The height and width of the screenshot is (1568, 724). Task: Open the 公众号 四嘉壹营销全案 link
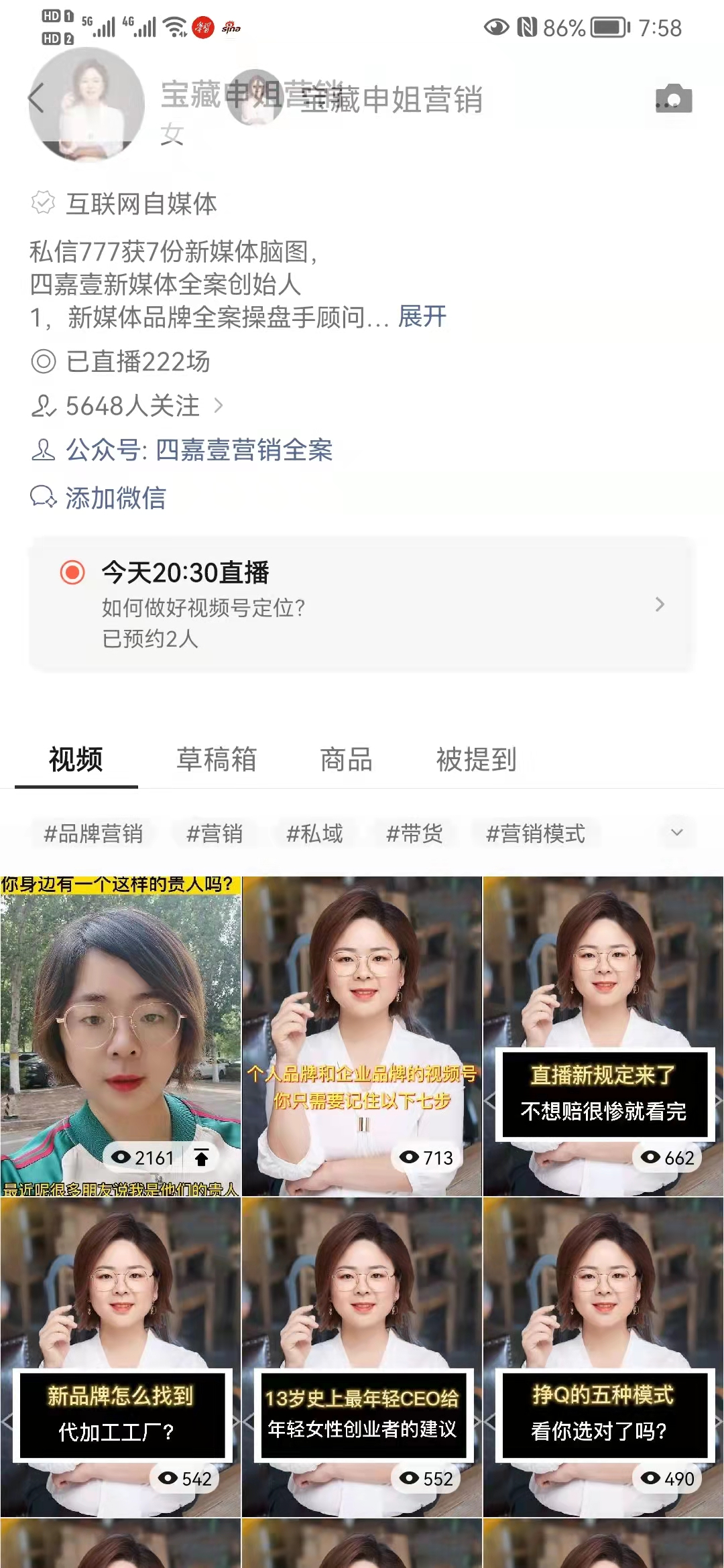(198, 450)
